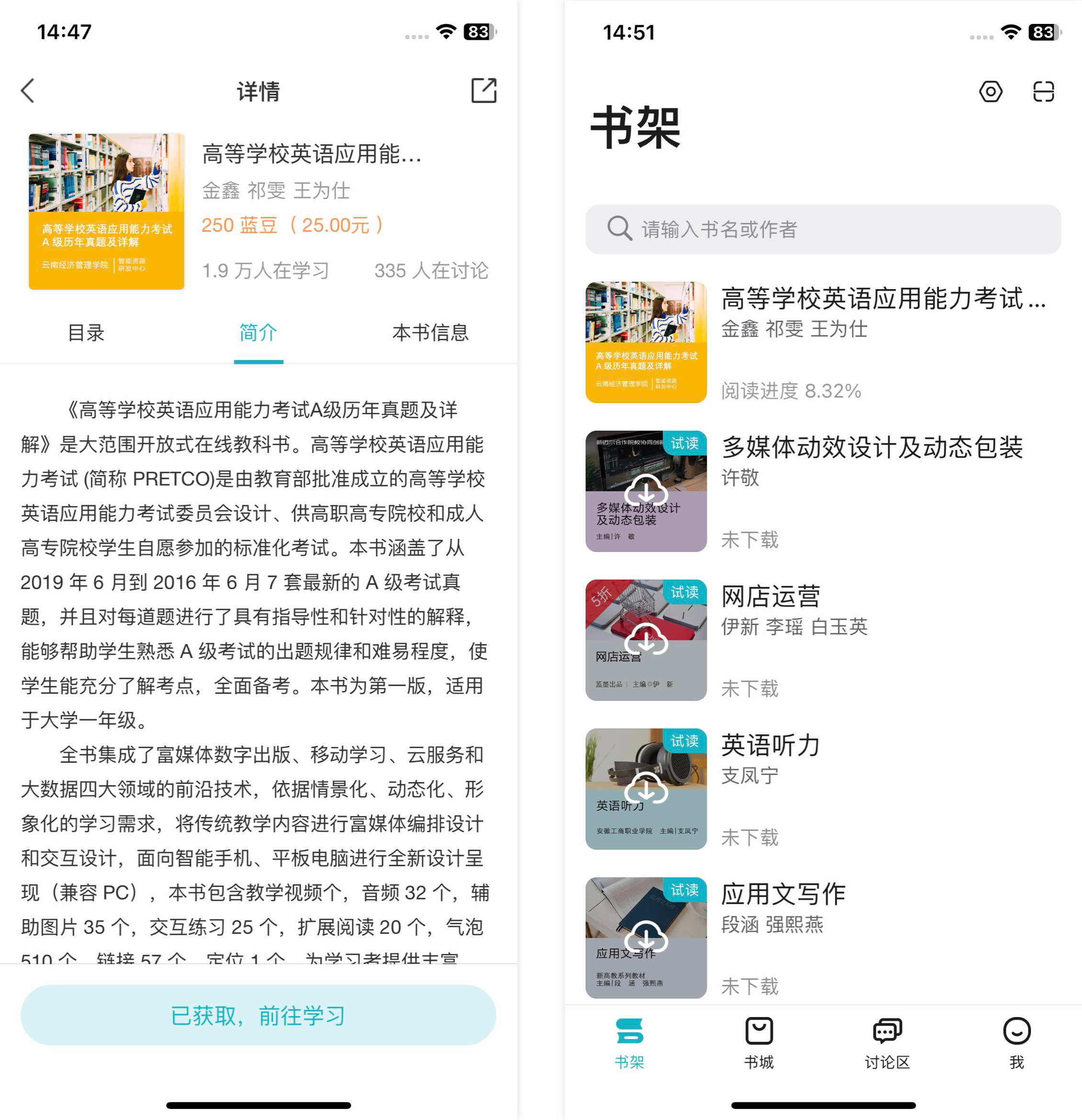This screenshot has width=1082, height=1120.
Task: Select the 书架 bottom tab
Action: tap(629, 1043)
